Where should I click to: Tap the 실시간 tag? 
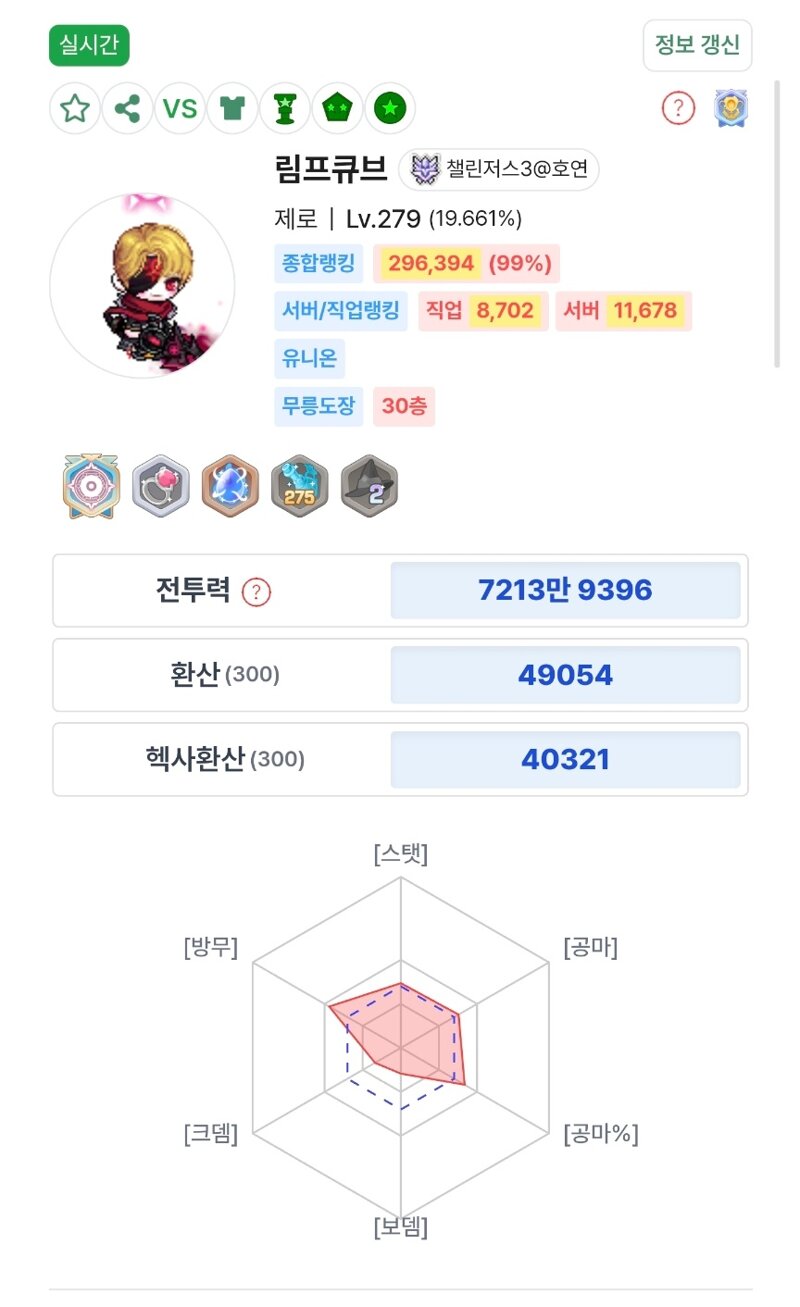coord(89,45)
